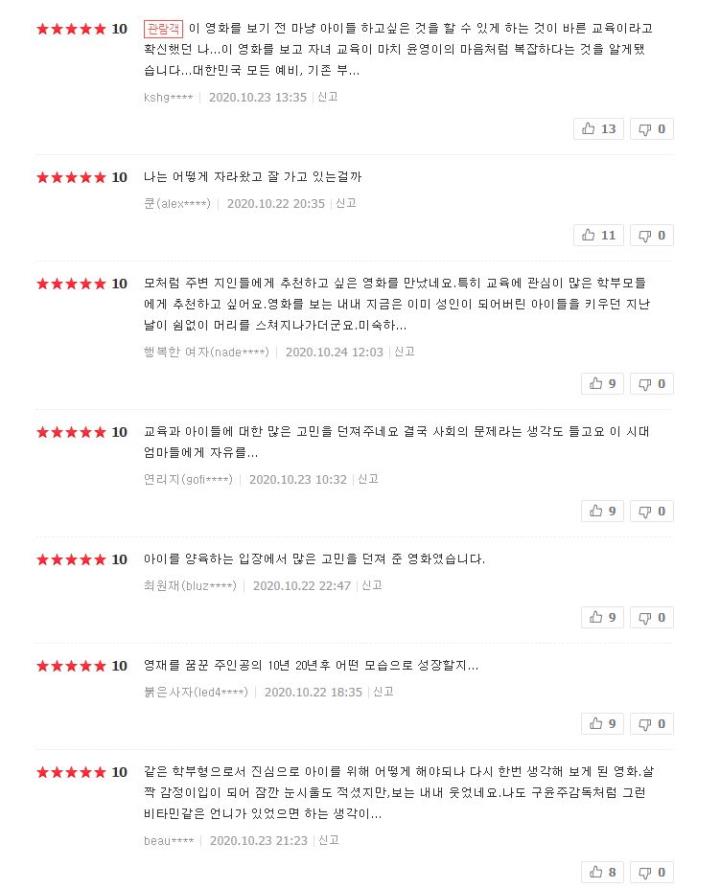The height and width of the screenshot is (888, 720).
Task: Open the profile of reviewer 쿤(alex****)
Action: pos(177,204)
